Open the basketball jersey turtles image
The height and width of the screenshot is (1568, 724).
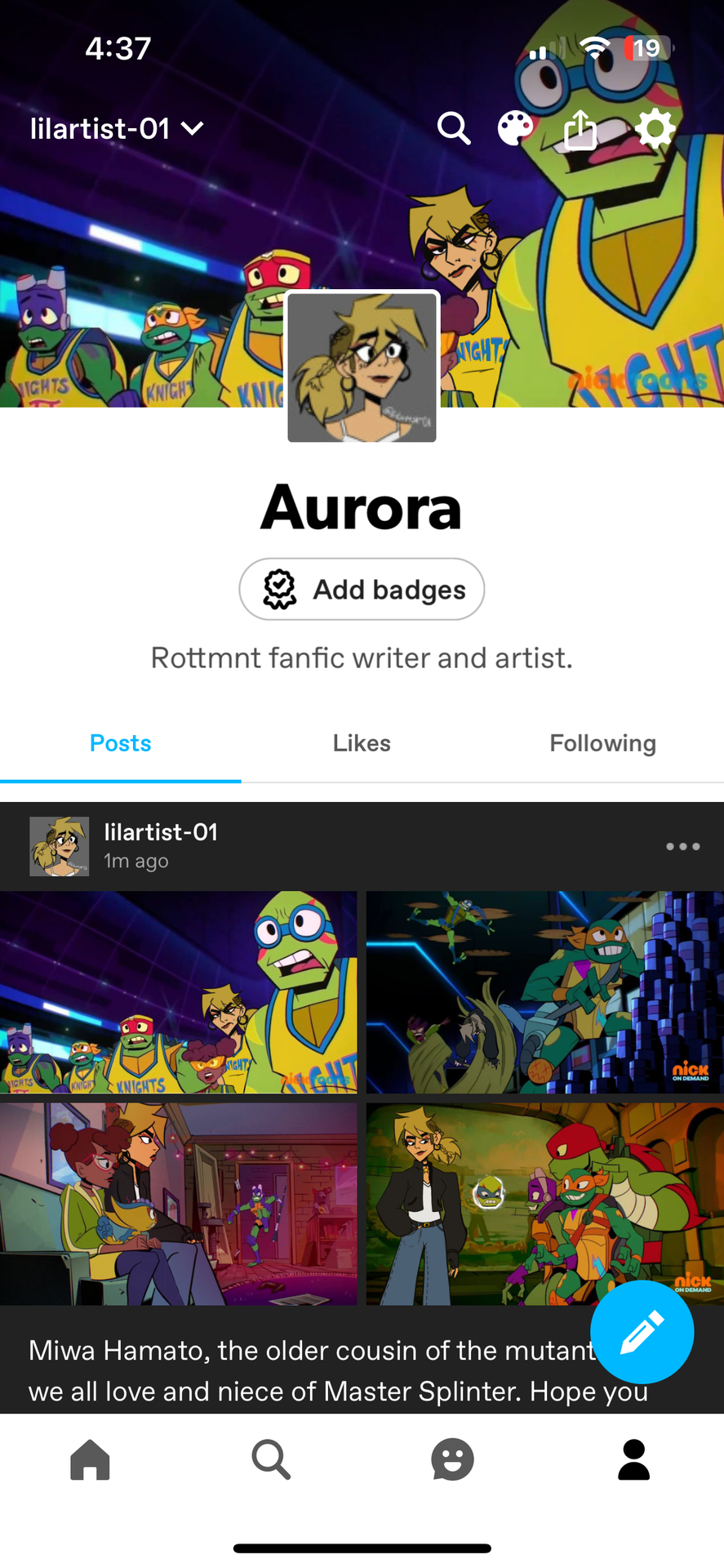click(x=178, y=992)
